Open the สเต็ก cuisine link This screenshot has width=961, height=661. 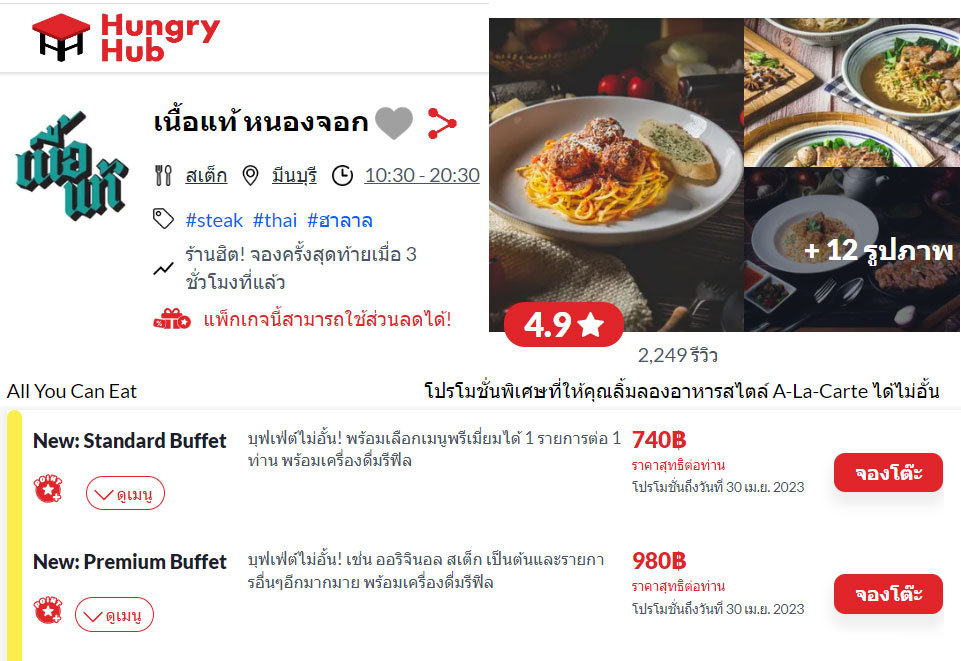pos(206,176)
